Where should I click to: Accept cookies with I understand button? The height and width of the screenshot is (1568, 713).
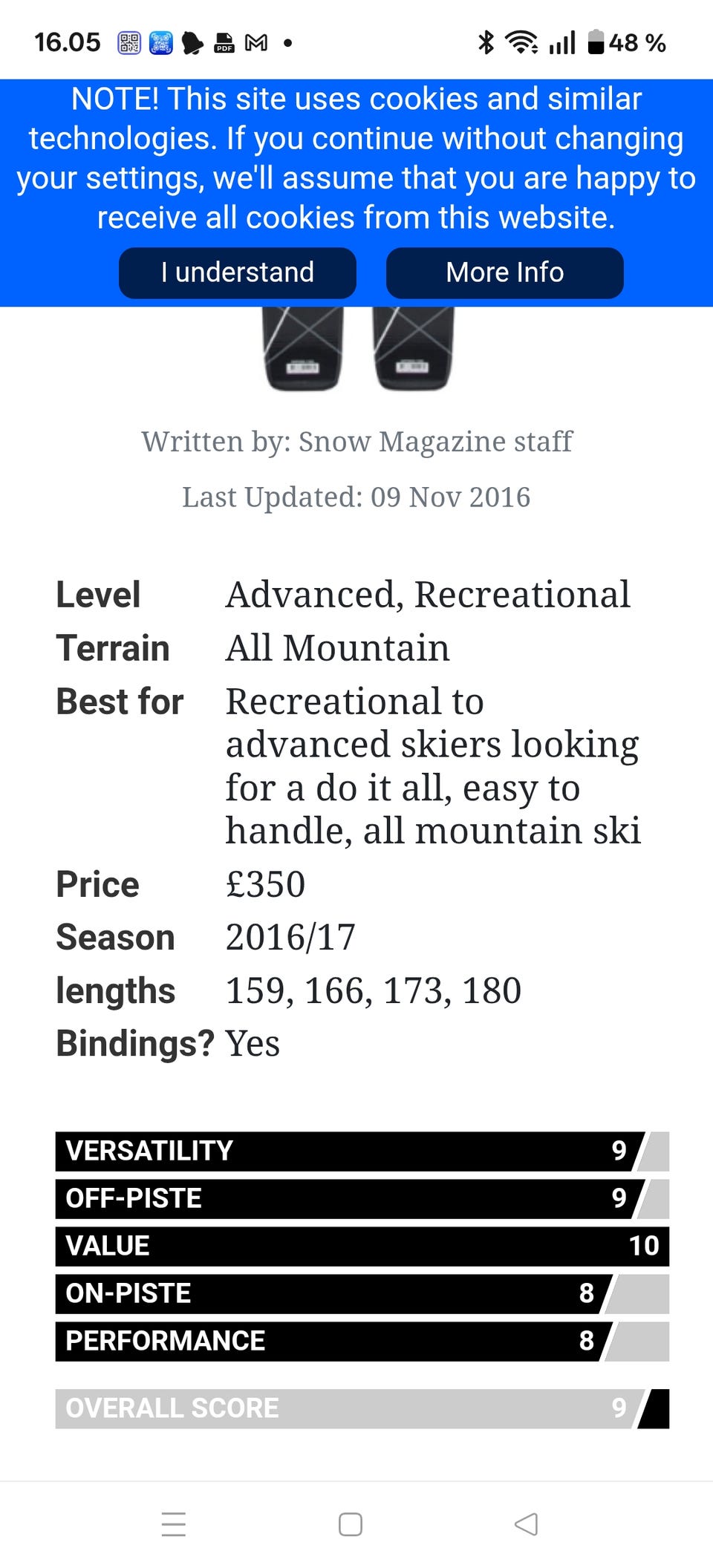pyautogui.click(x=237, y=272)
